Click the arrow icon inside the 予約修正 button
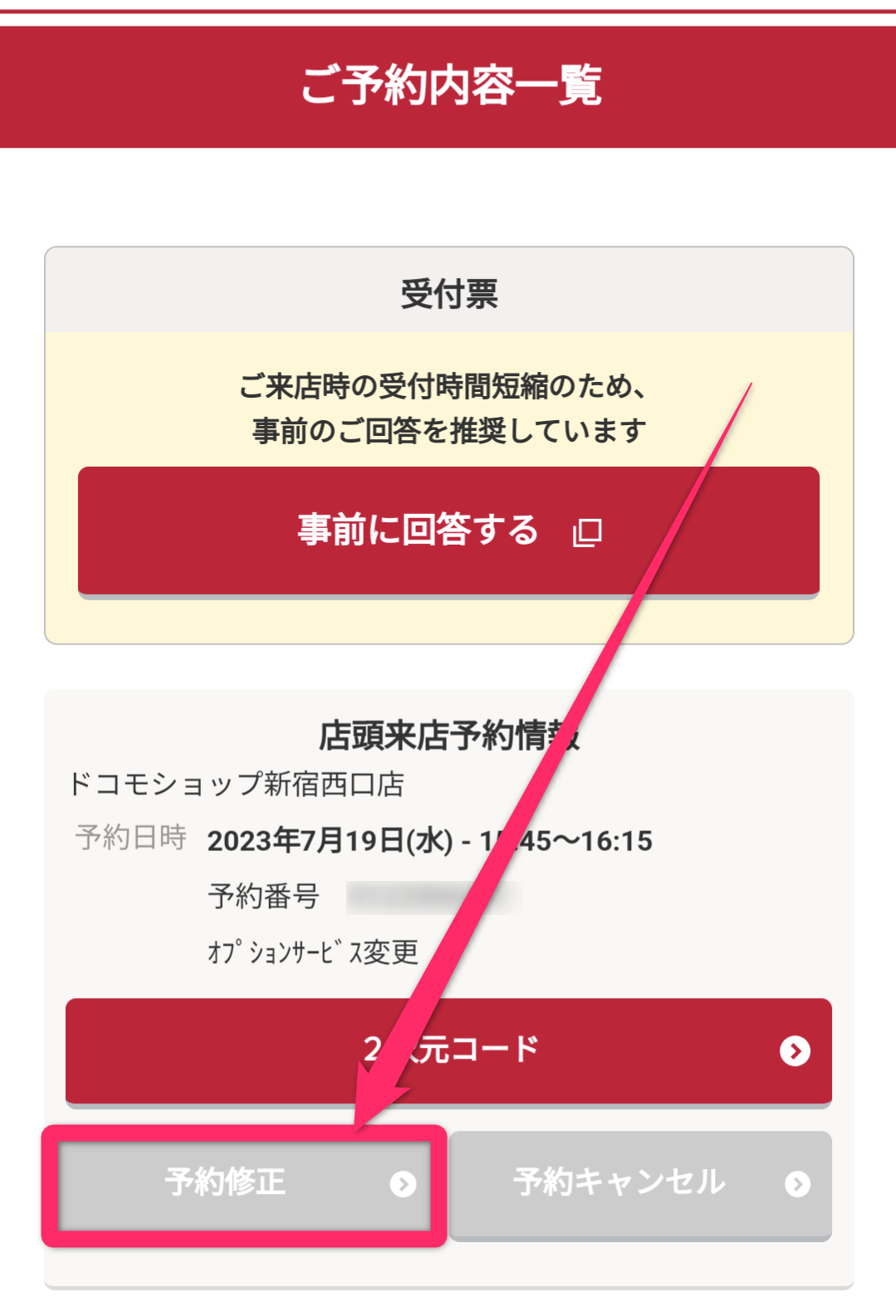This screenshot has width=896, height=1316. point(404,1185)
